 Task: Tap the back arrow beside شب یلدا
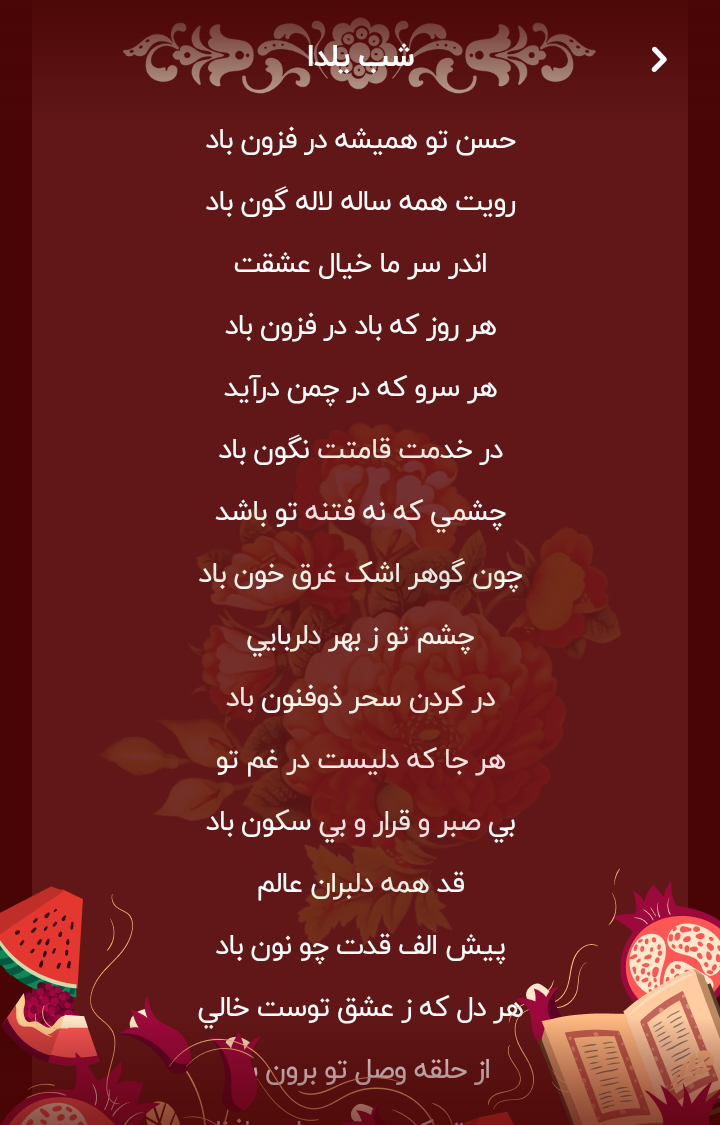659,60
